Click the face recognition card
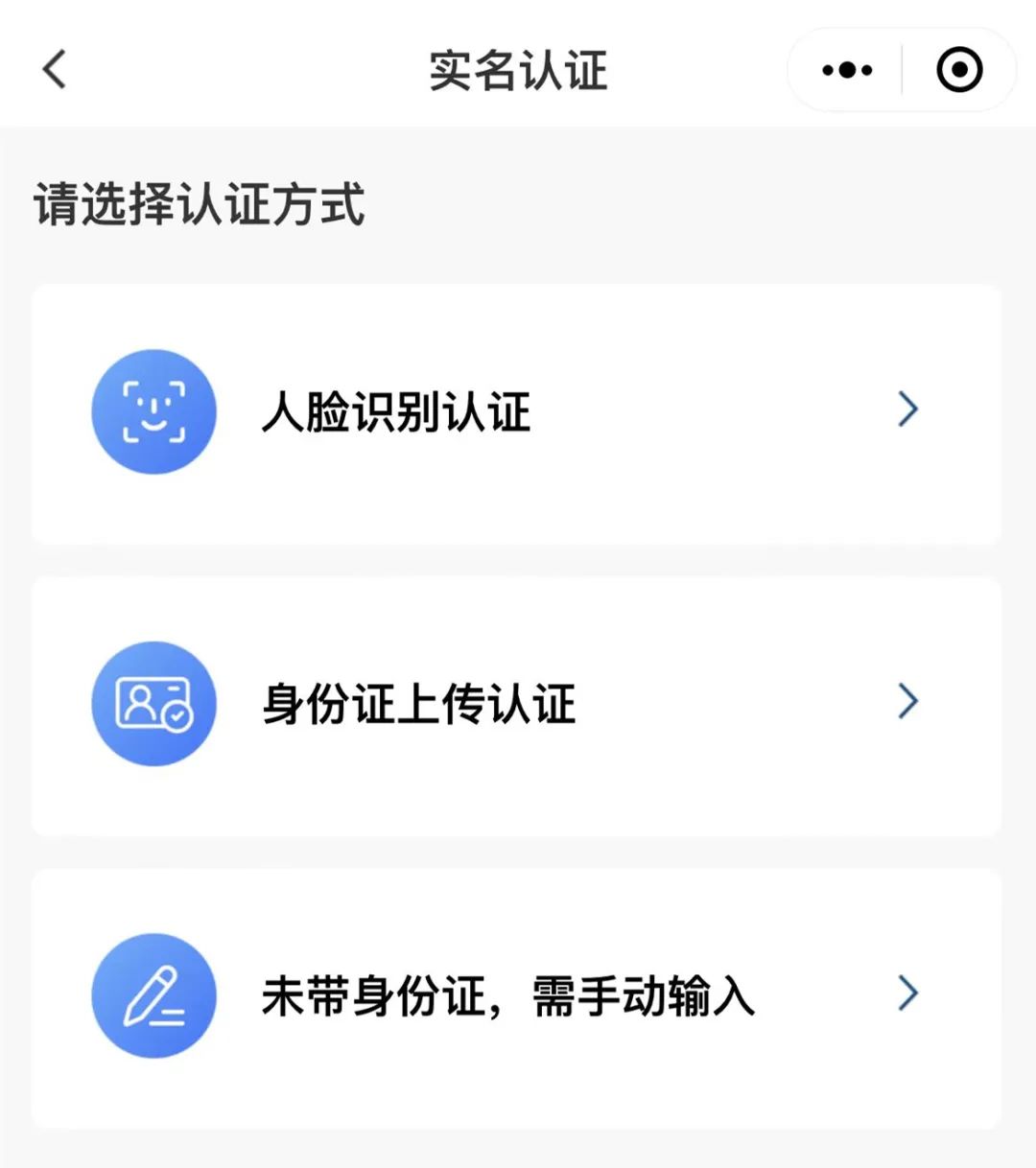The width and height of the screenshot is (1036, 1168). pos(518,414)
